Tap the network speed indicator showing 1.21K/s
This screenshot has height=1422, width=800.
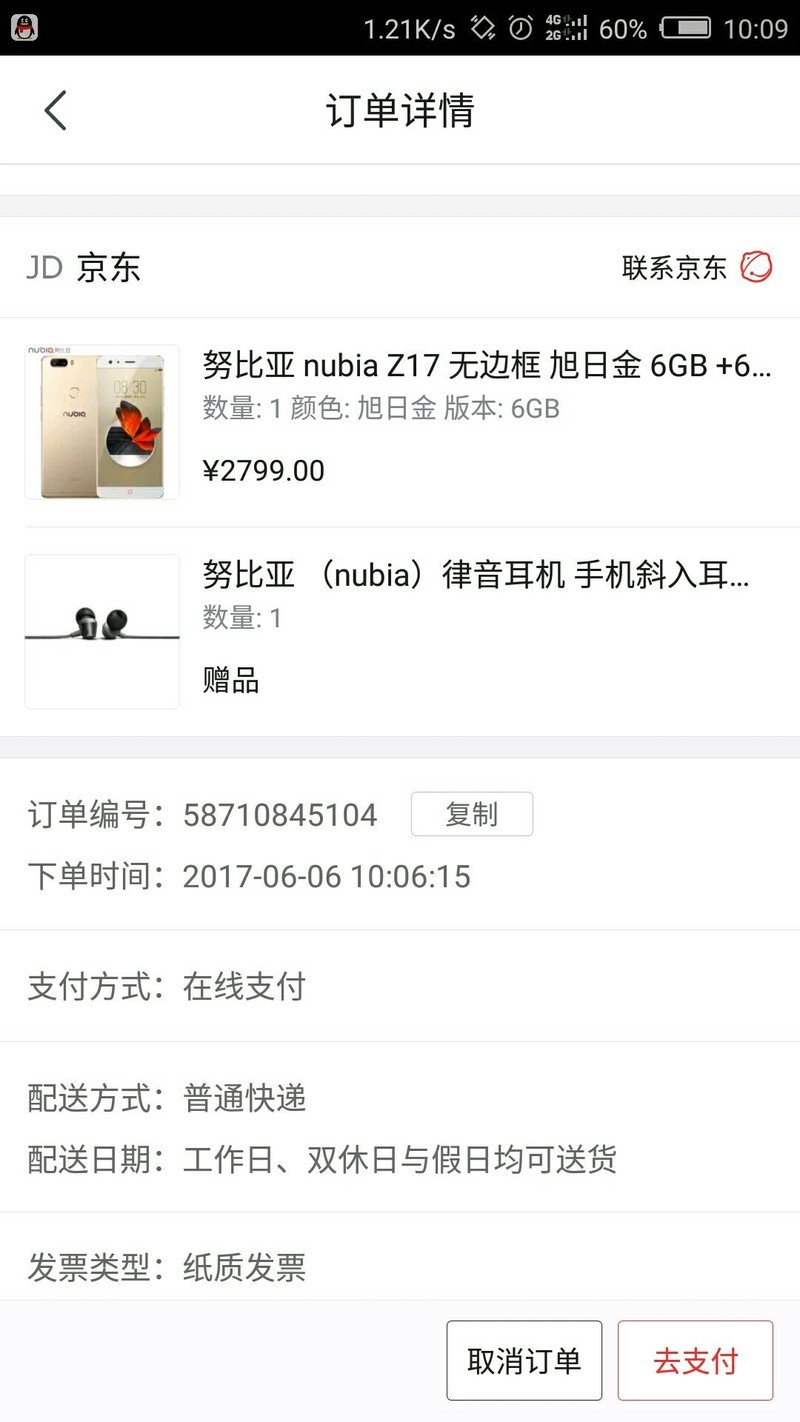coord(405,28)
